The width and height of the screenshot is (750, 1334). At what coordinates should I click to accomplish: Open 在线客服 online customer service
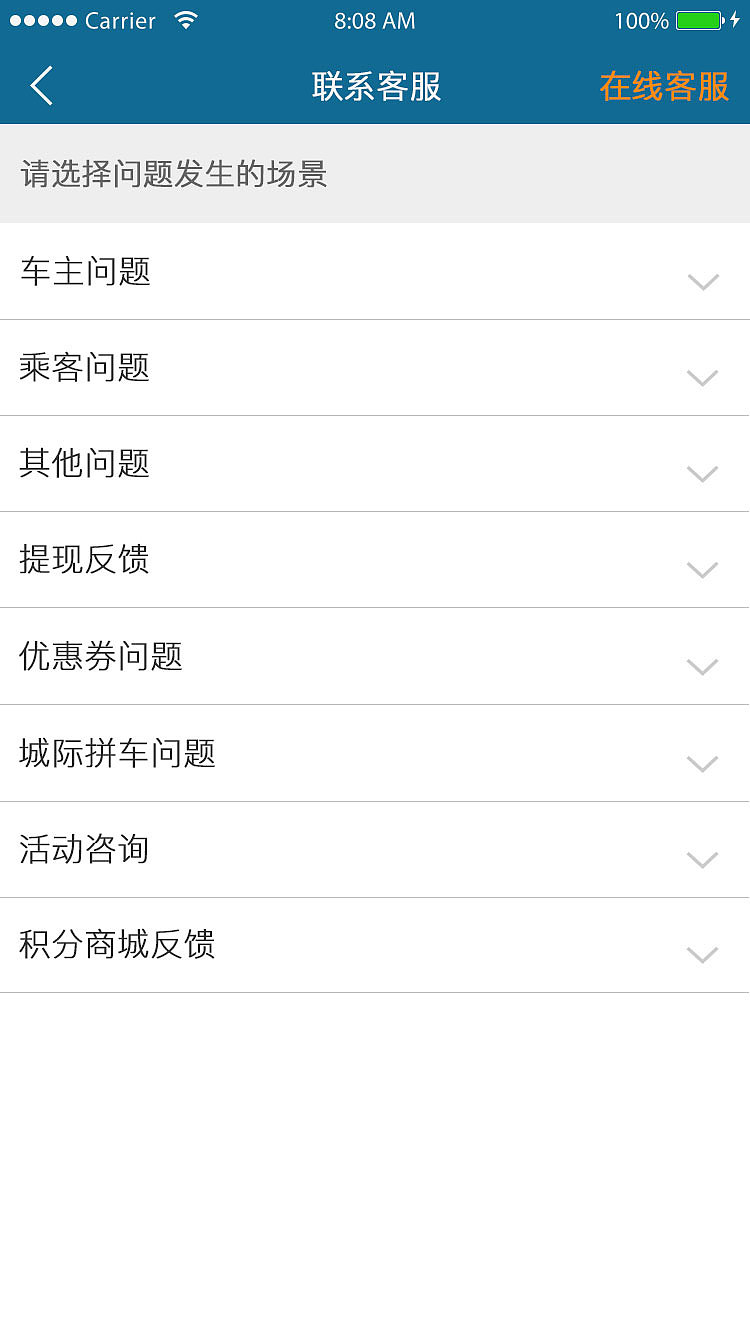664,87
